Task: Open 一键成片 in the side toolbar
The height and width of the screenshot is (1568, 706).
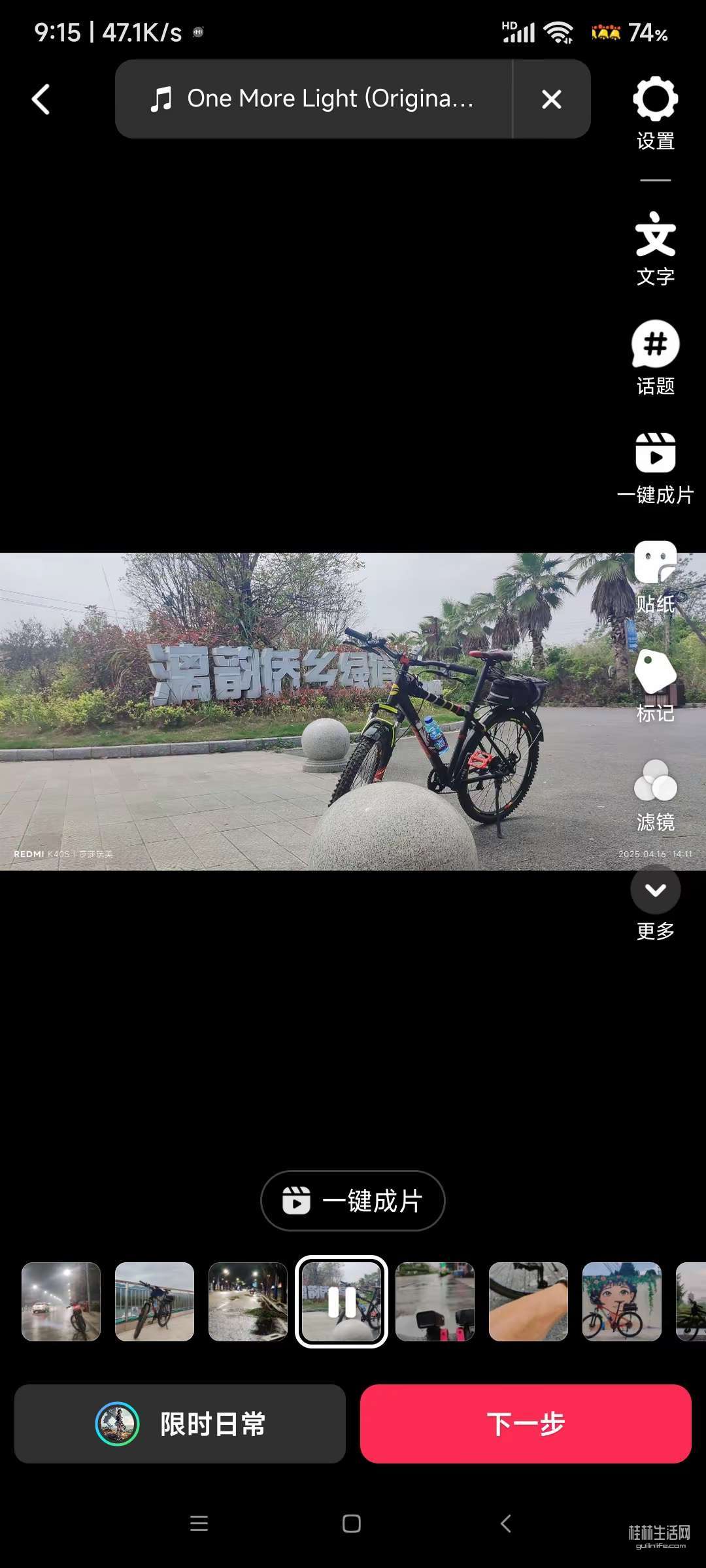Action: point(655,467)
